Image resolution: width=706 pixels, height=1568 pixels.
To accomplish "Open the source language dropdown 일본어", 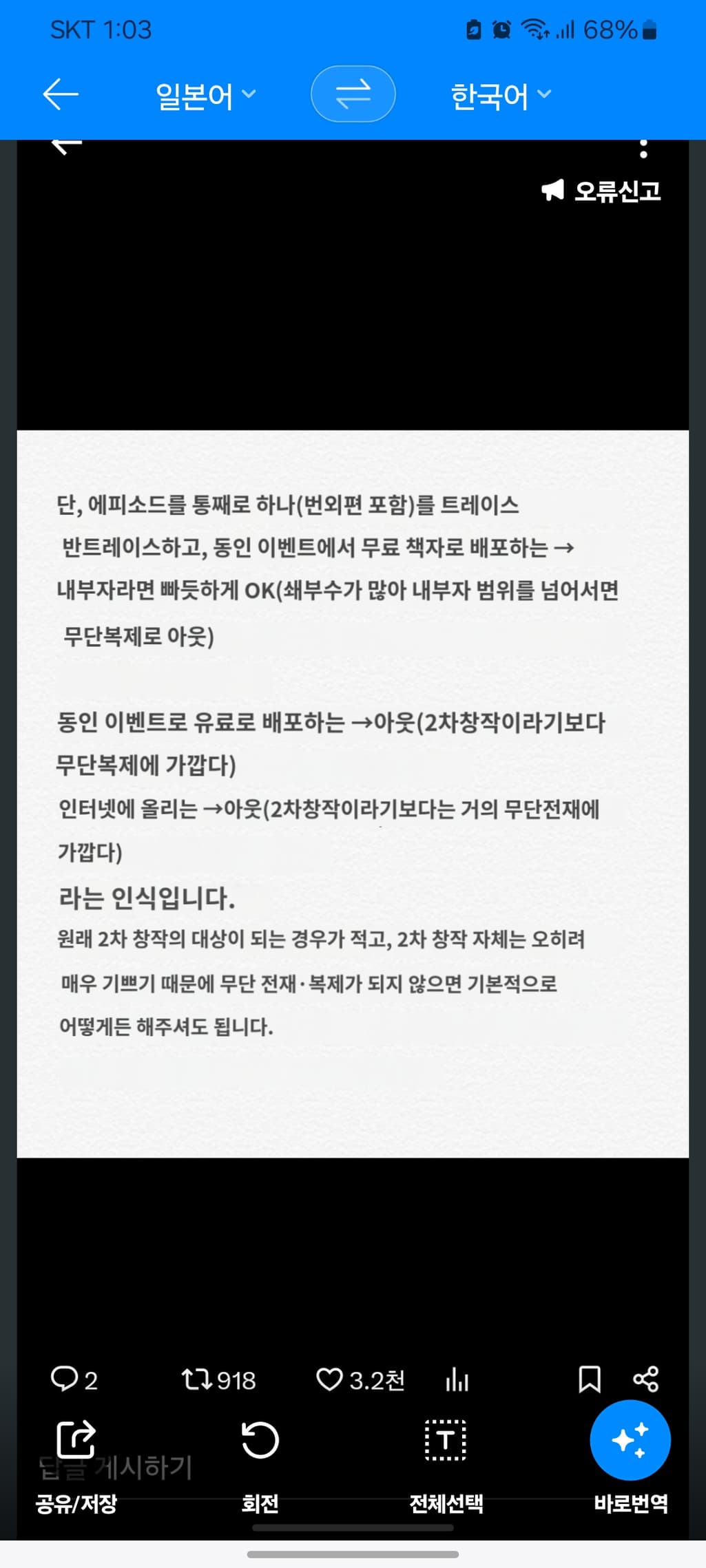I will (x=205, y=96).
